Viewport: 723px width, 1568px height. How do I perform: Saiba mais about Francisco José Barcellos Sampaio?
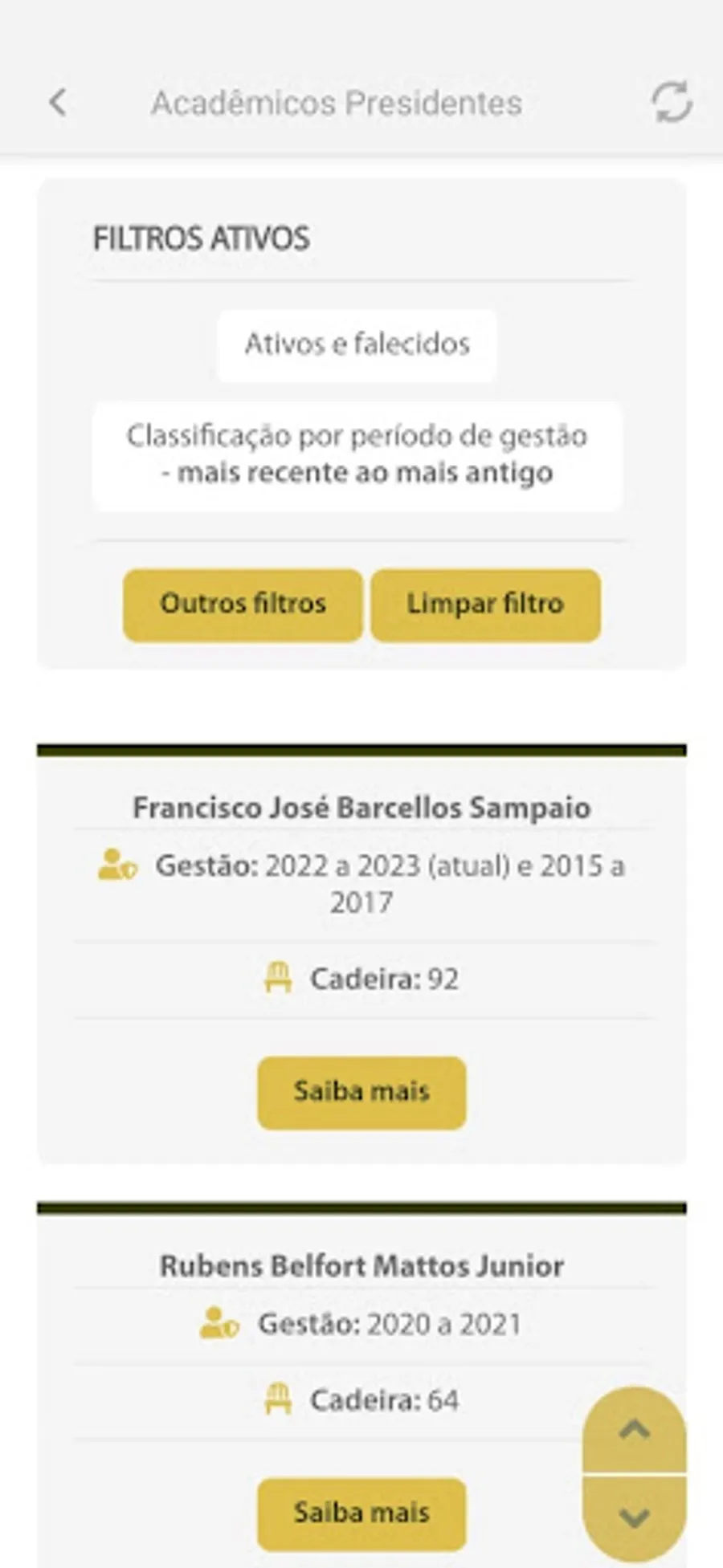point(361,1092)
